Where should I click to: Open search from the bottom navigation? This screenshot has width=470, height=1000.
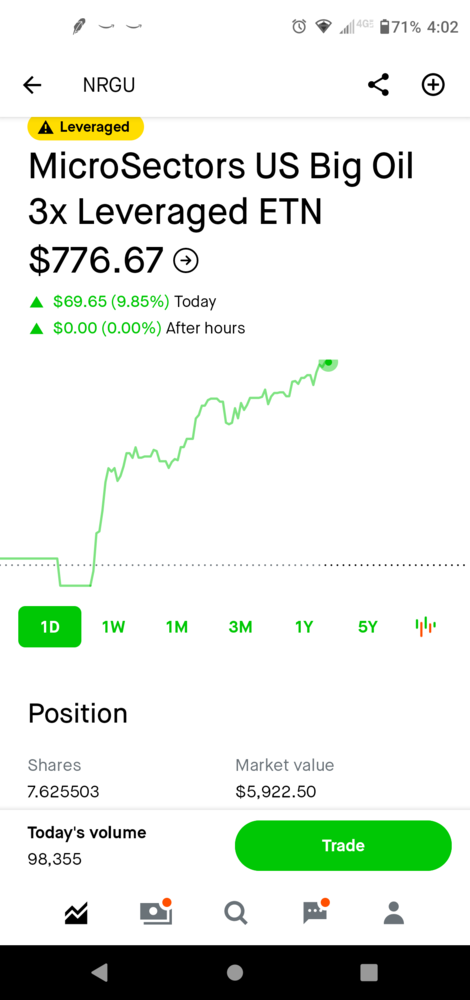pyautogui.click(x=235, y=914)
